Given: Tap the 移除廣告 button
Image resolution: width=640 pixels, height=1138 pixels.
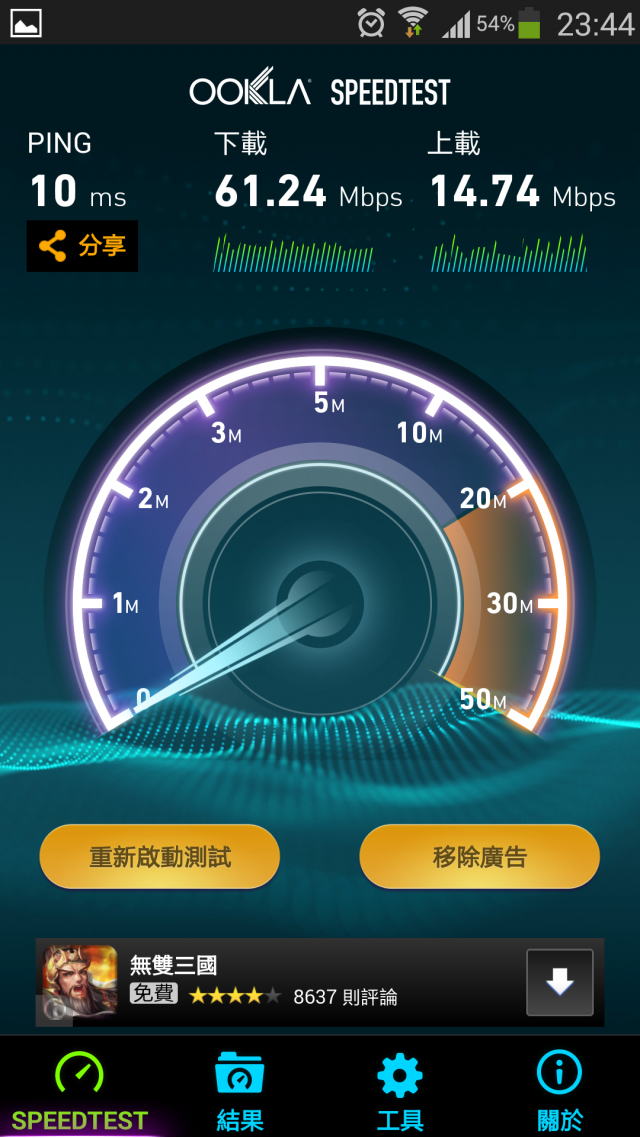Looking at the screenshot, I should point(480,857).
